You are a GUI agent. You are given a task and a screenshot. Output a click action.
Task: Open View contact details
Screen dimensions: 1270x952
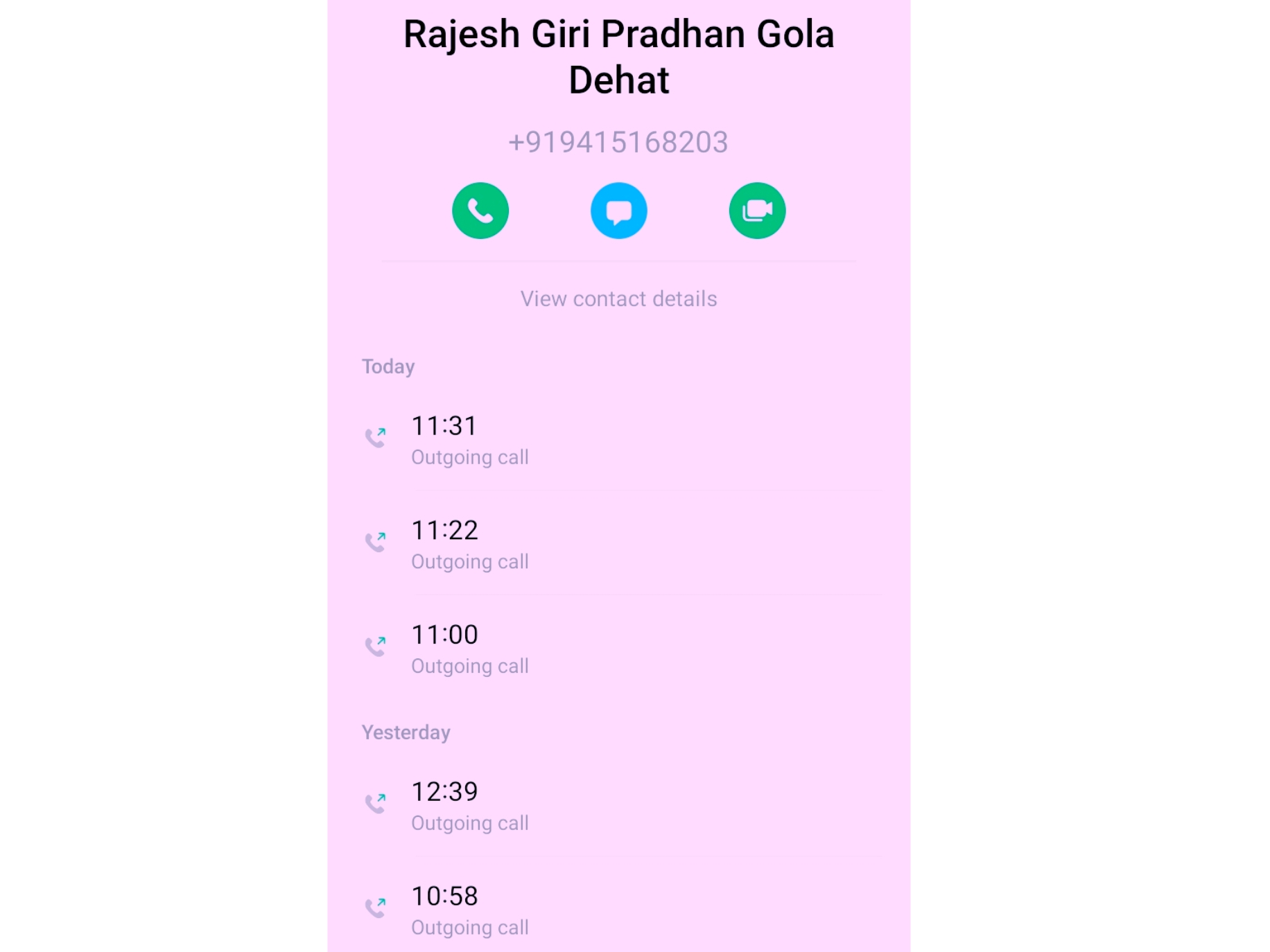[618, 299]
